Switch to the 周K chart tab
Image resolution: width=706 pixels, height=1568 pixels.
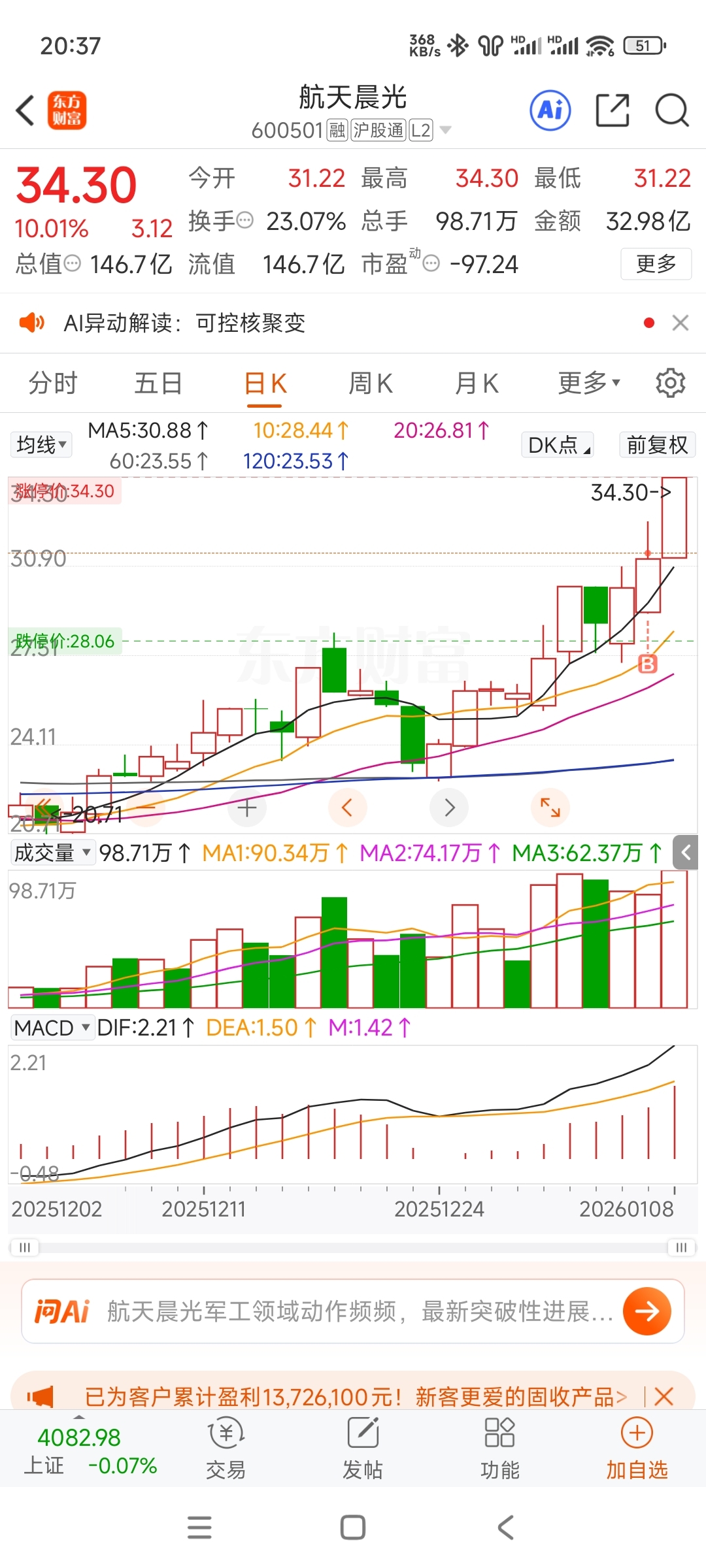click(371, 384)
